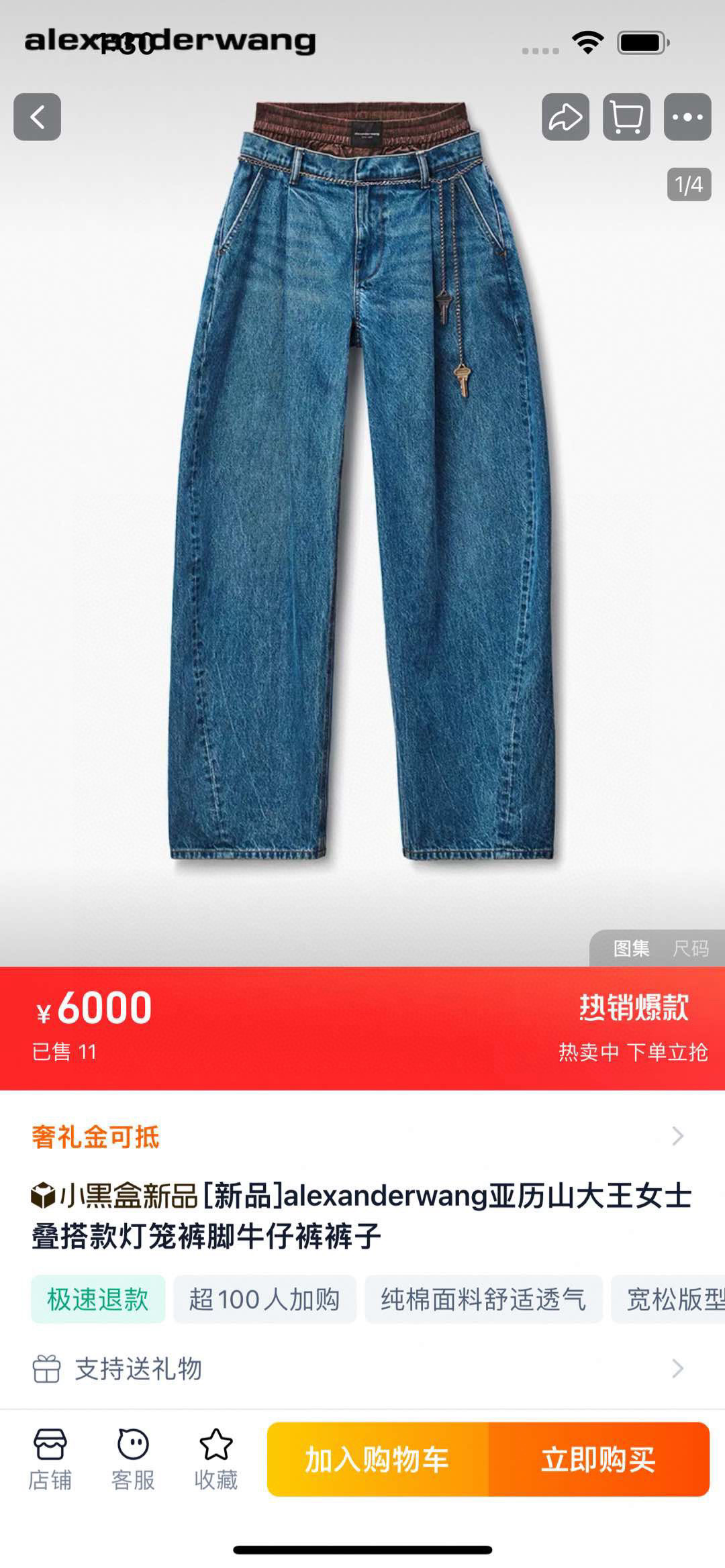Tap the 超100人加购 chip
The width and height of the screenshot is (725, 1568).
coord(264,1299)
